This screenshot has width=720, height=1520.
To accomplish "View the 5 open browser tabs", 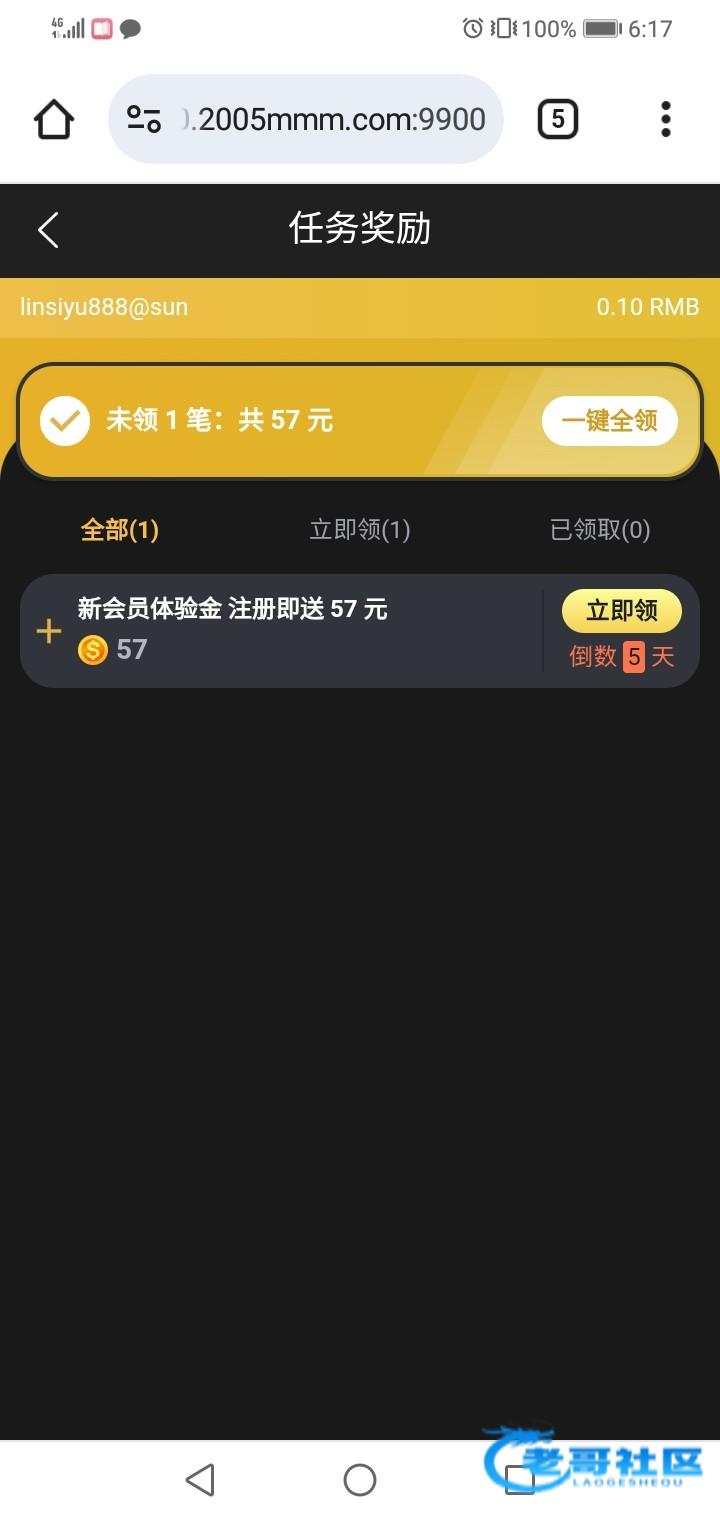I will pos(557,120).
